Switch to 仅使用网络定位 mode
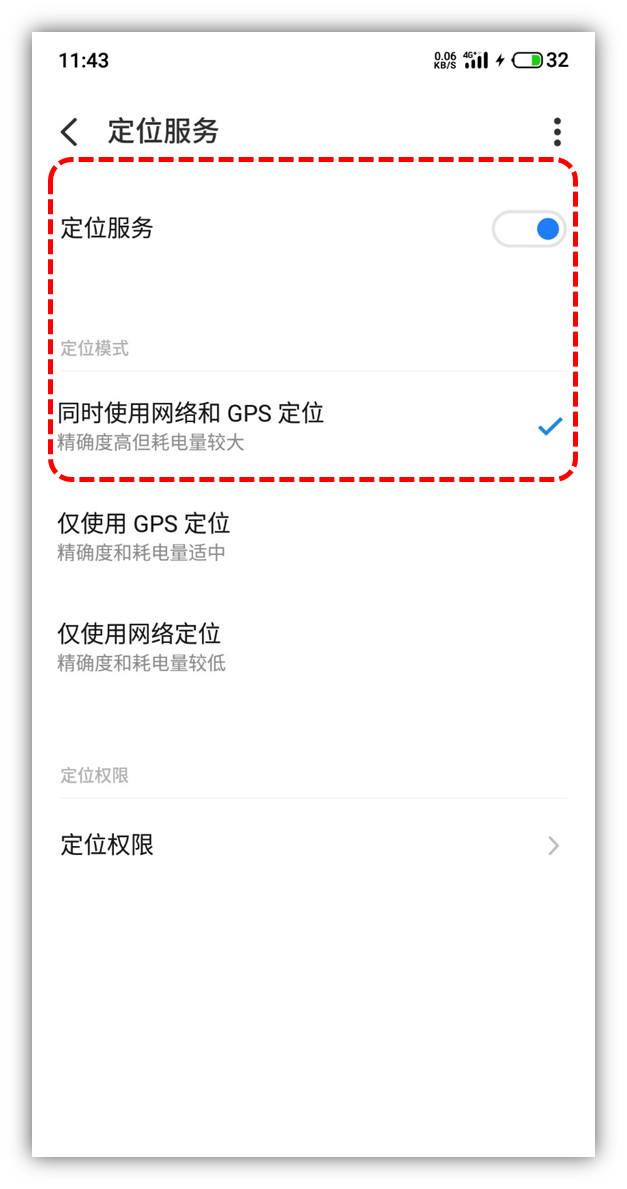This screenshot has height=1189, width=627. click(300, 645)
